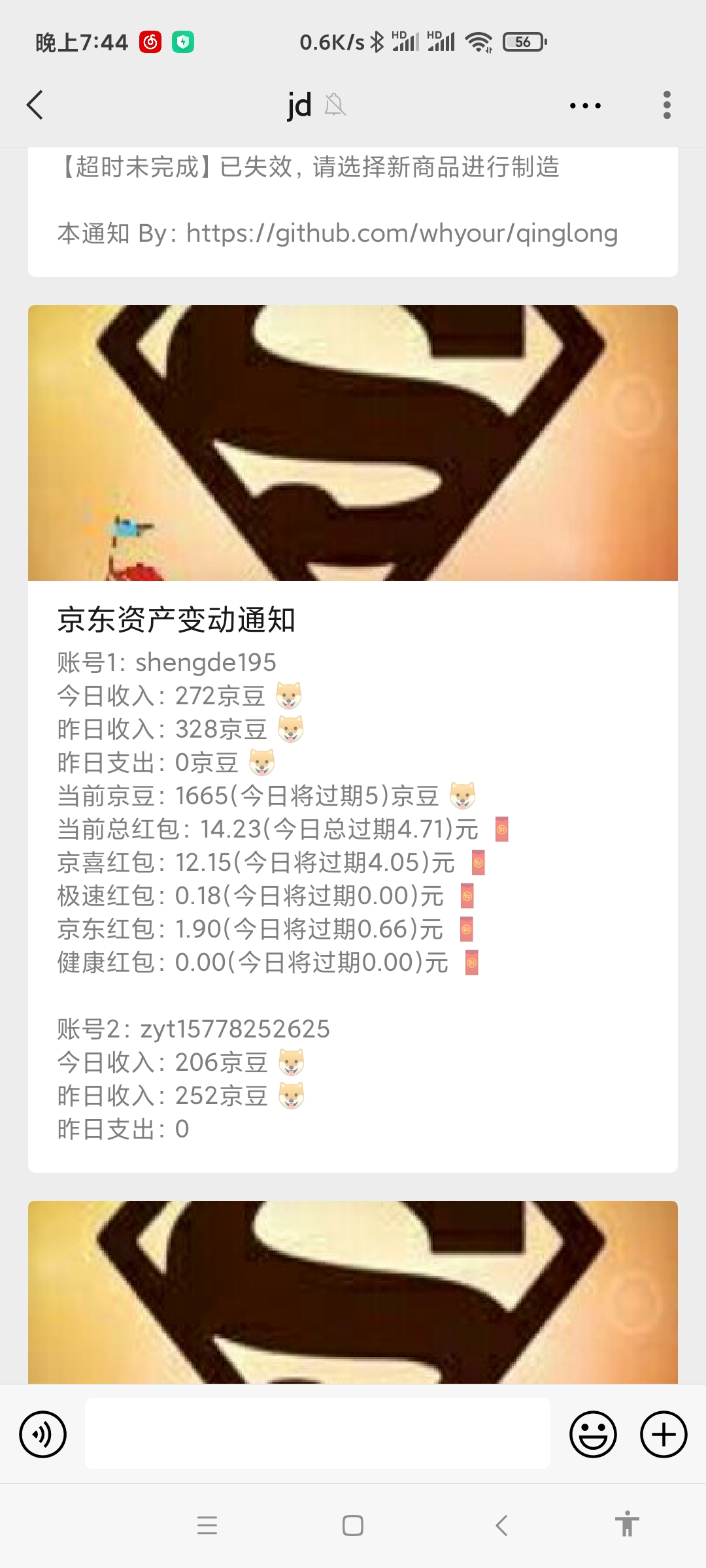This screenshot has width=706, height=1568.
Task: Tap the back arrow to leave chat
Action: pyautogui.click(x=36, y=105)
